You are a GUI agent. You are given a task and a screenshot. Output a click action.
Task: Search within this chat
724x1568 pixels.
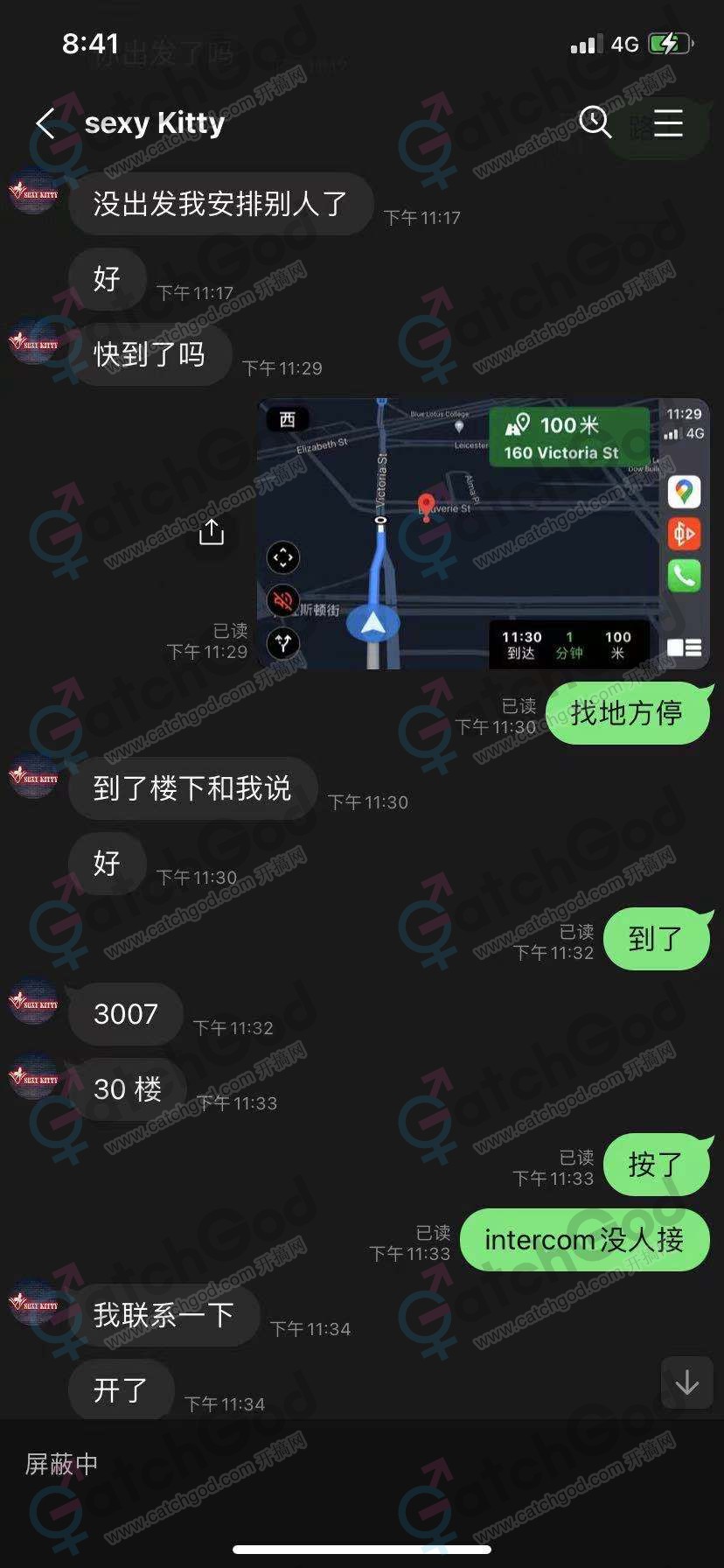(595, 122)
